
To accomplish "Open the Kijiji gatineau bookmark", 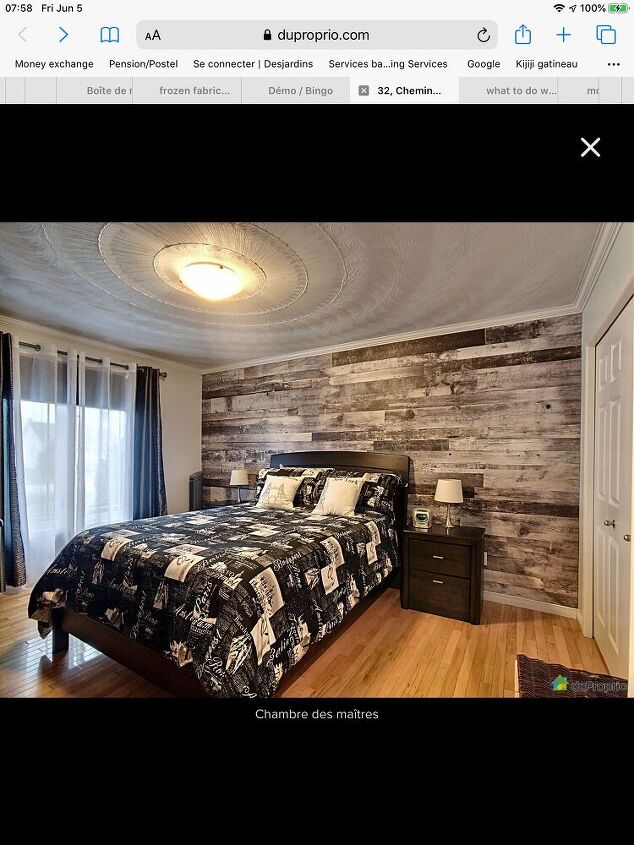I will tap(546, 64).
